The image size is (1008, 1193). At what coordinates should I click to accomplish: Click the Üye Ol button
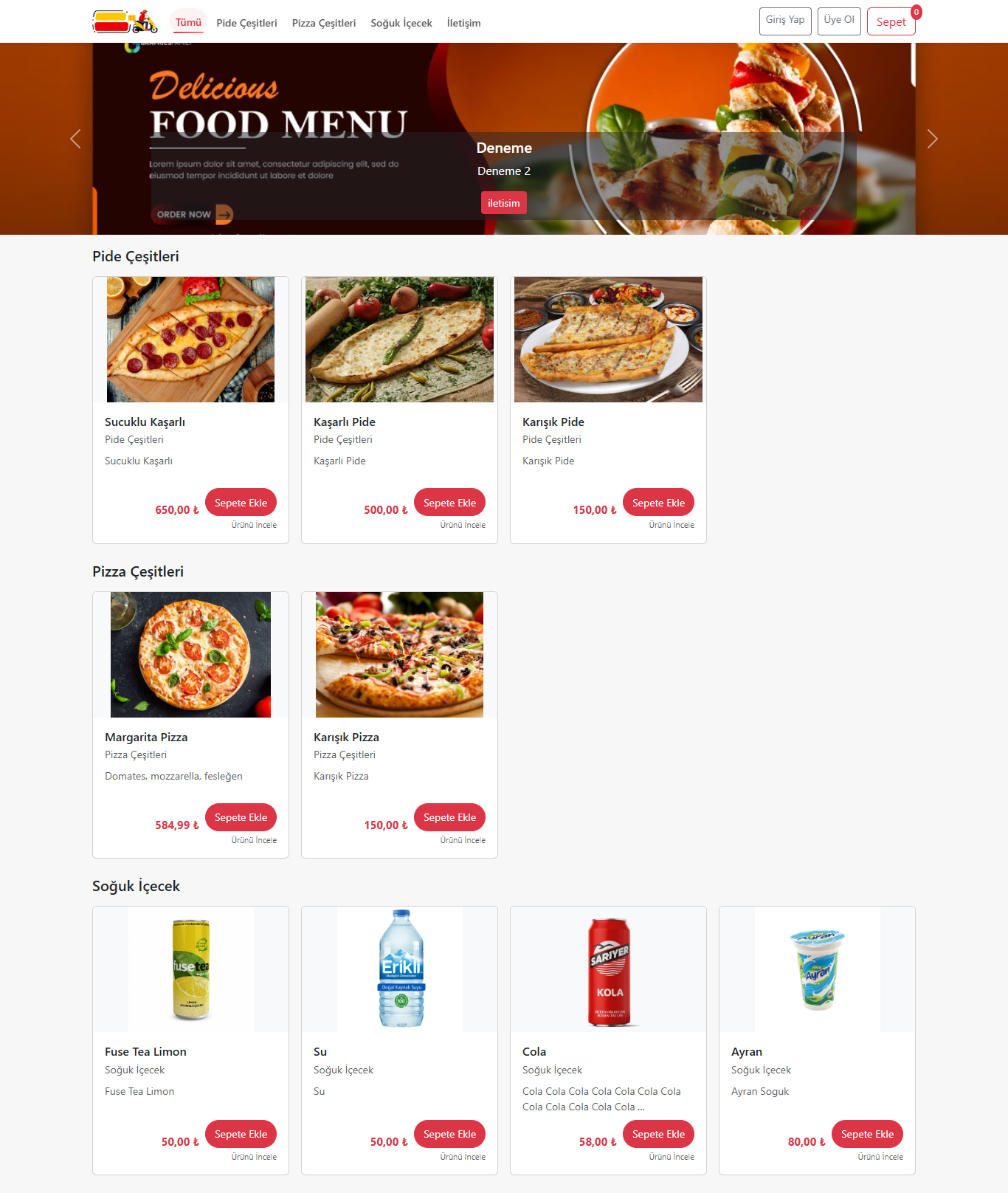(x=838, y=21)
